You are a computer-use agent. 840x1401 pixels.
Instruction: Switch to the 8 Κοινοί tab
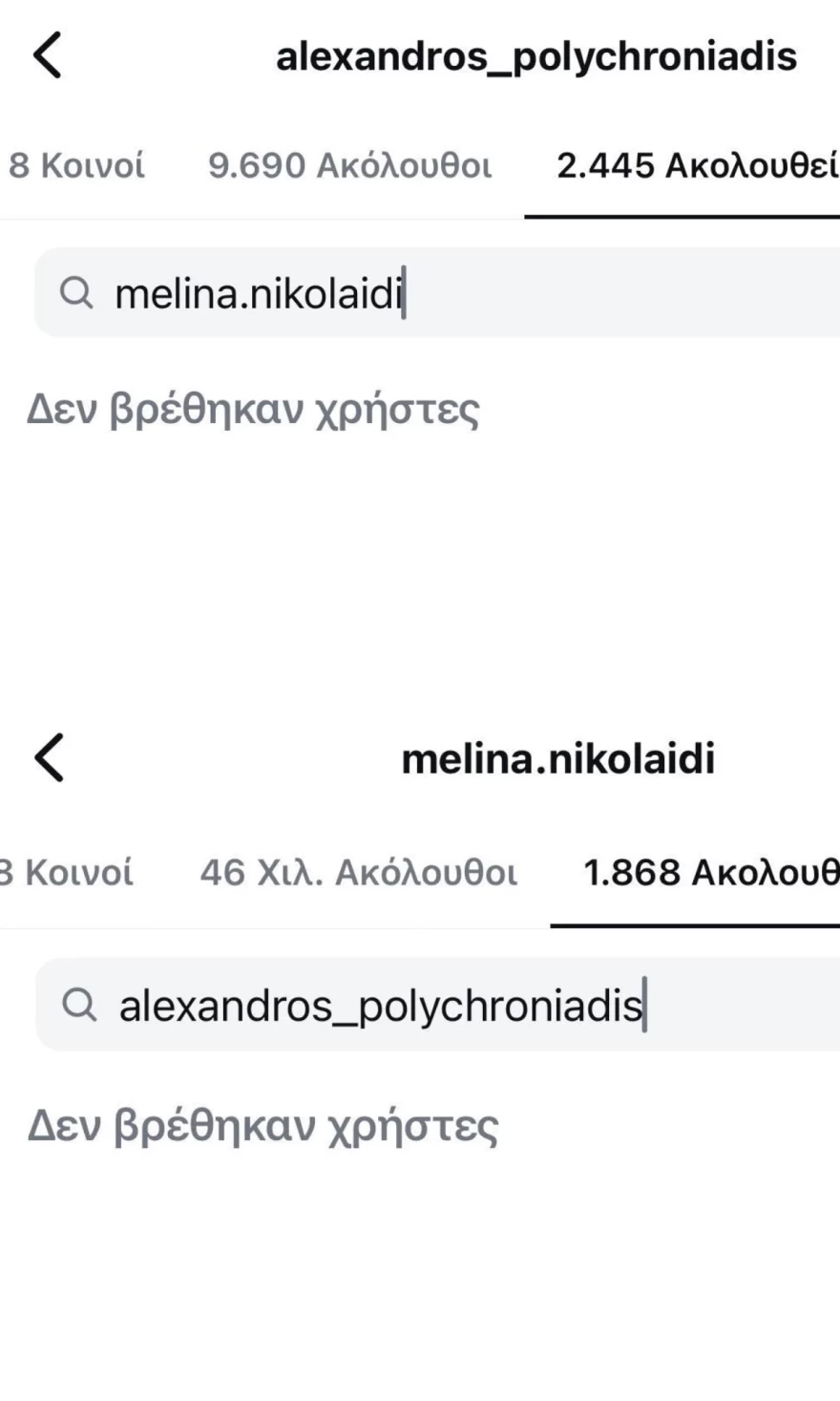coord(76,164)
